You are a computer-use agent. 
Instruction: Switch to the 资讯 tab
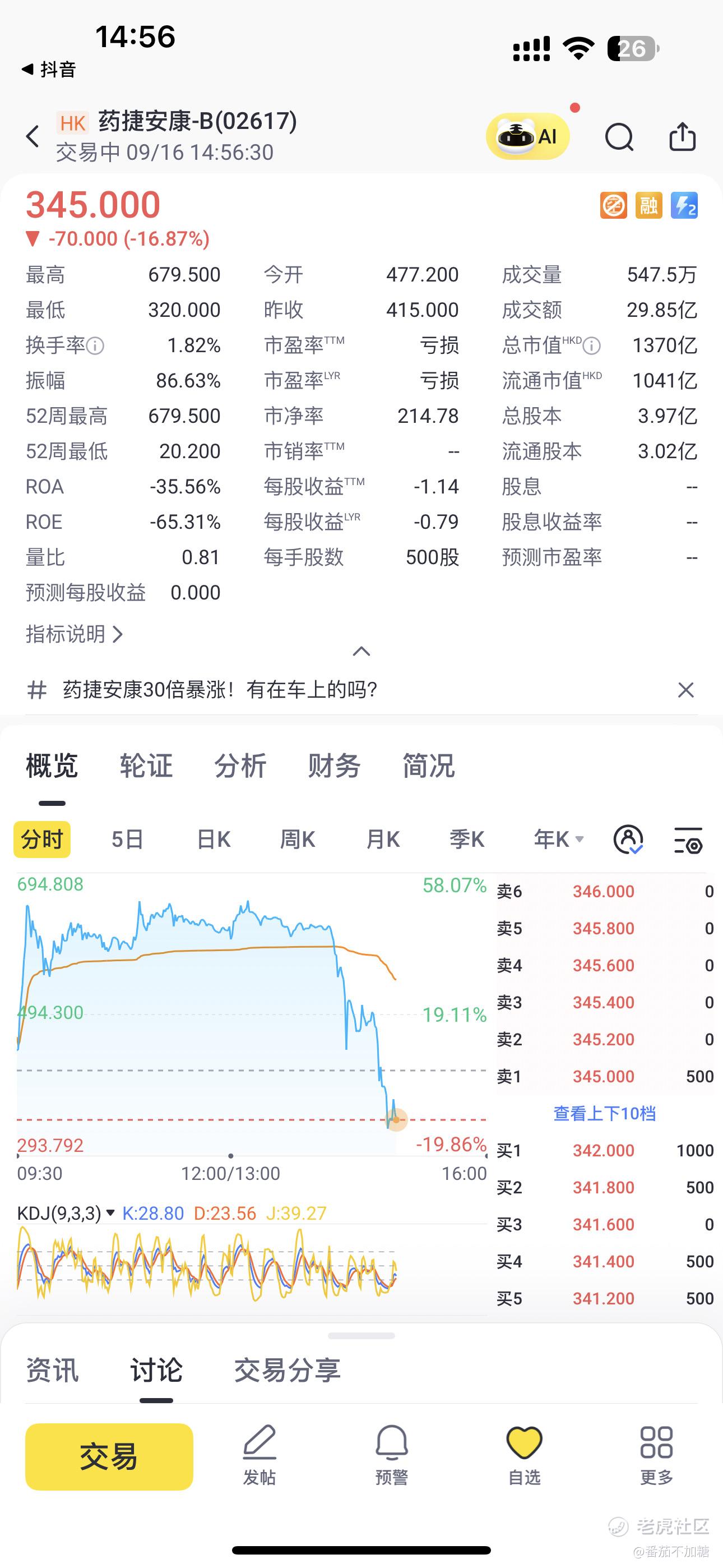click(52, 1370)
